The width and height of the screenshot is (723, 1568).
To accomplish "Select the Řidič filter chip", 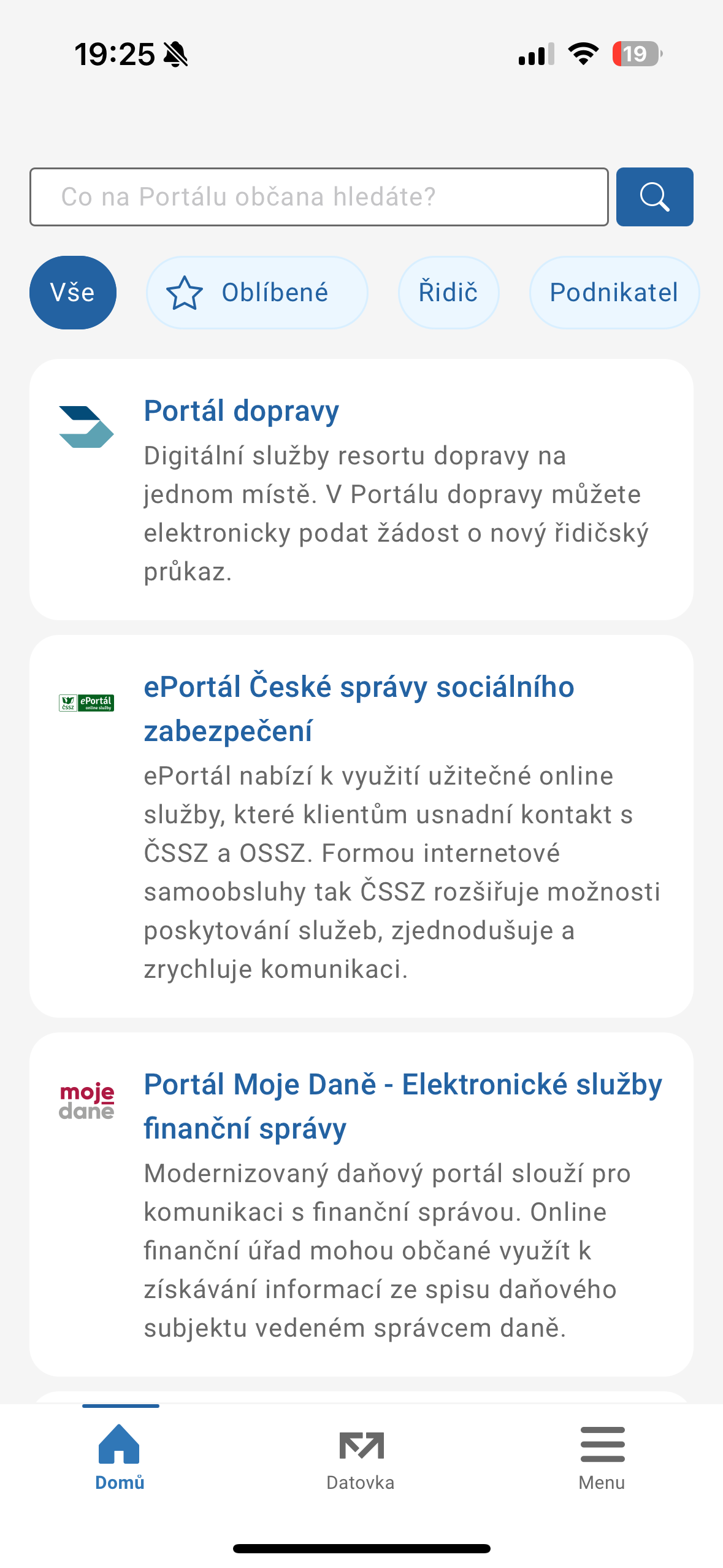I will 448,293.
